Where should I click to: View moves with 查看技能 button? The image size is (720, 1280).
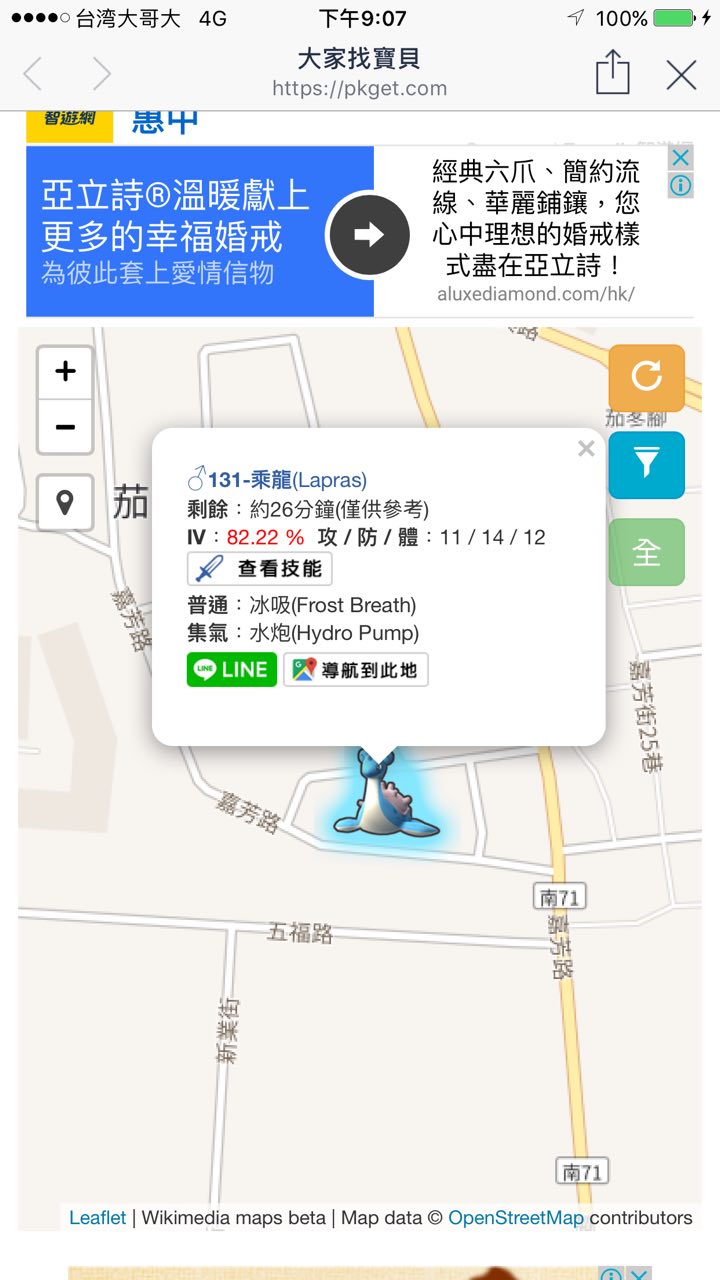click(x=260, y=569)
